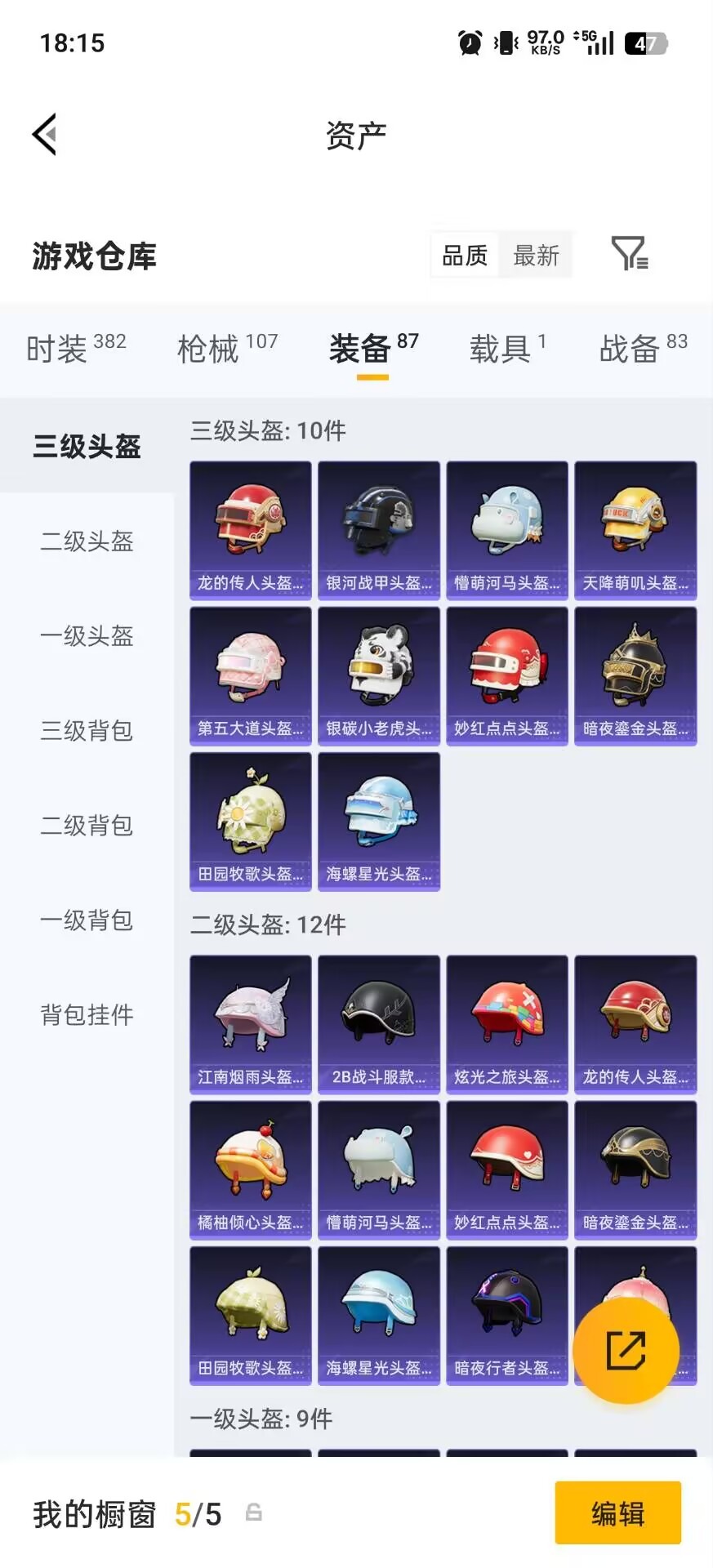Open the 暗夜行者头盔 item

pyautogui.click(x=507, y=1315)
